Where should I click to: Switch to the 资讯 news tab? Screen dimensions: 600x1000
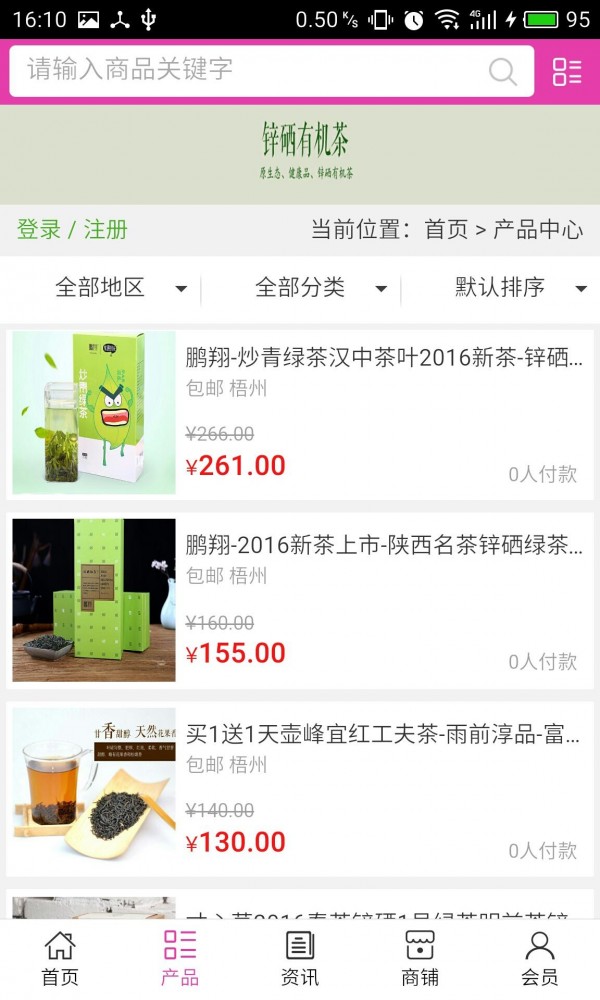300,958
